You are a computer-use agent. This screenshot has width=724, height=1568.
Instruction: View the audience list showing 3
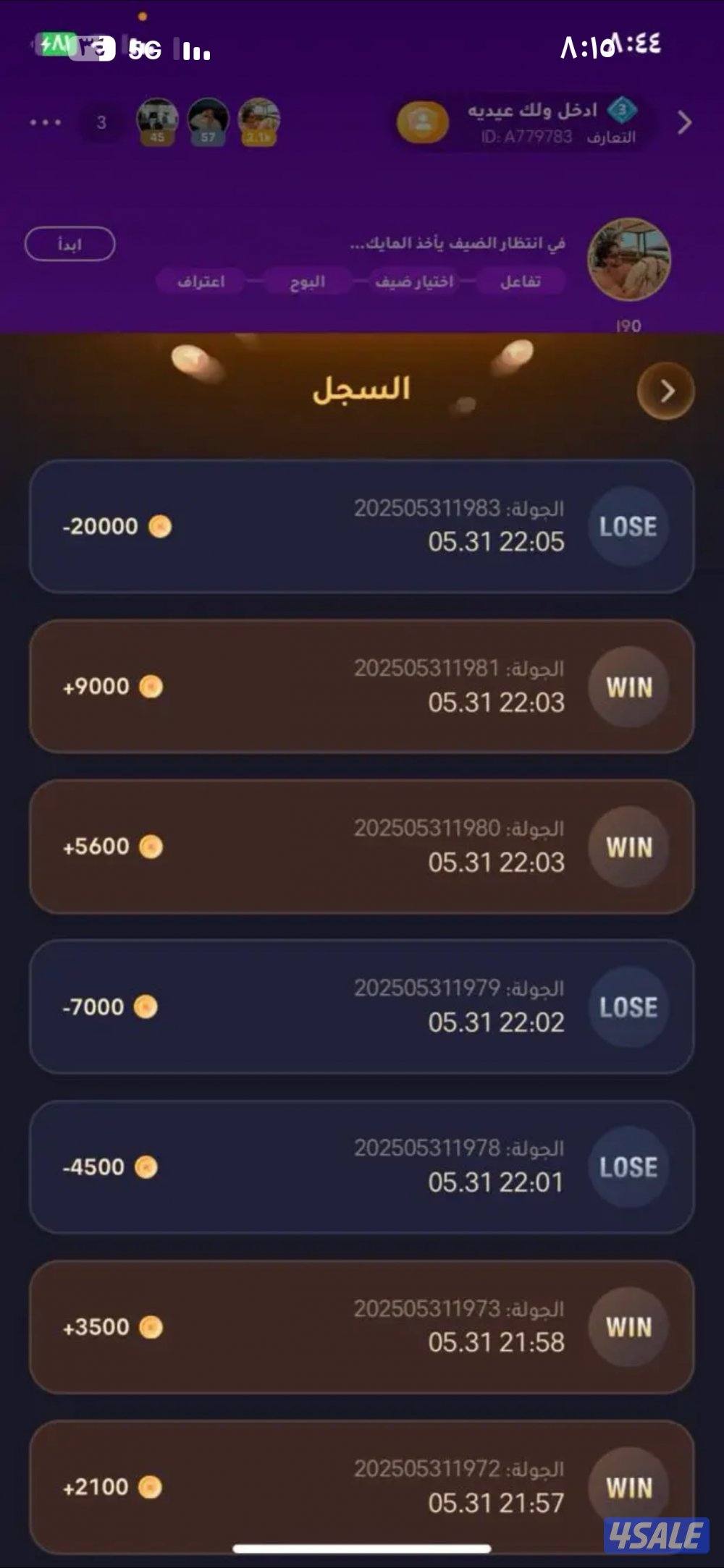click(101, 122)
